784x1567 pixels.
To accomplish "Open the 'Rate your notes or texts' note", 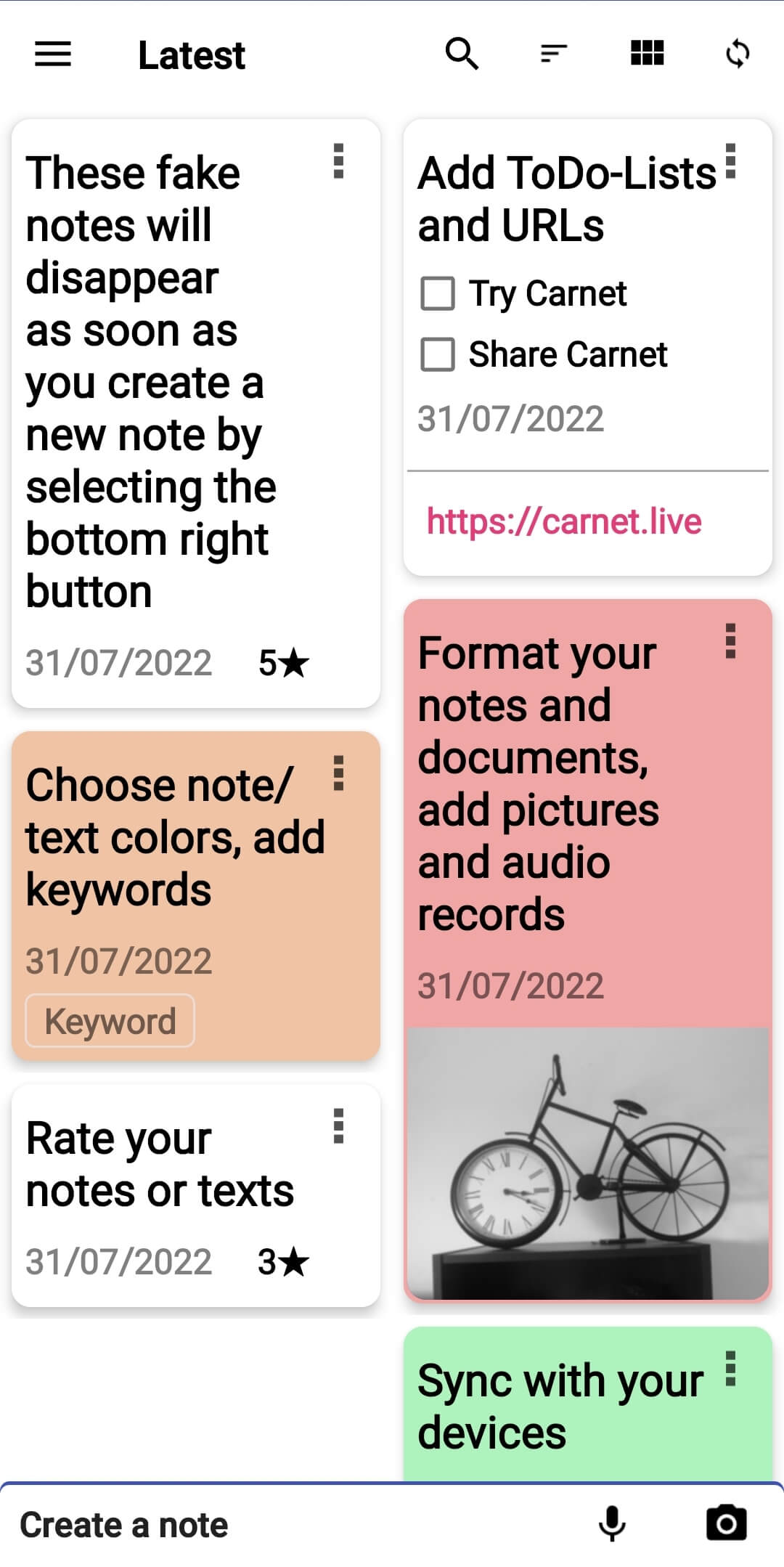I will pyautogui.click(x=160, y=1165).
